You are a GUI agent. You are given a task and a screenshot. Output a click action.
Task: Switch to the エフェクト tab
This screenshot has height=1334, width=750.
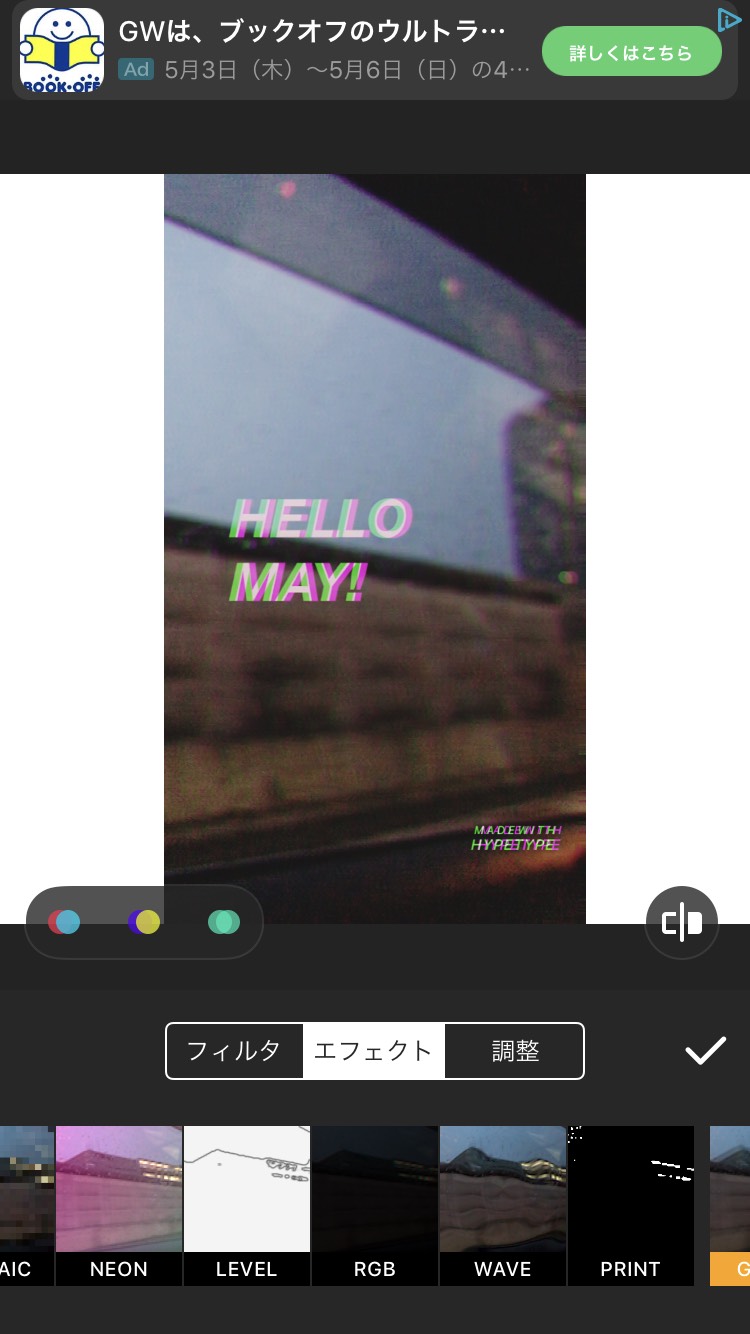coord(373,1051)
